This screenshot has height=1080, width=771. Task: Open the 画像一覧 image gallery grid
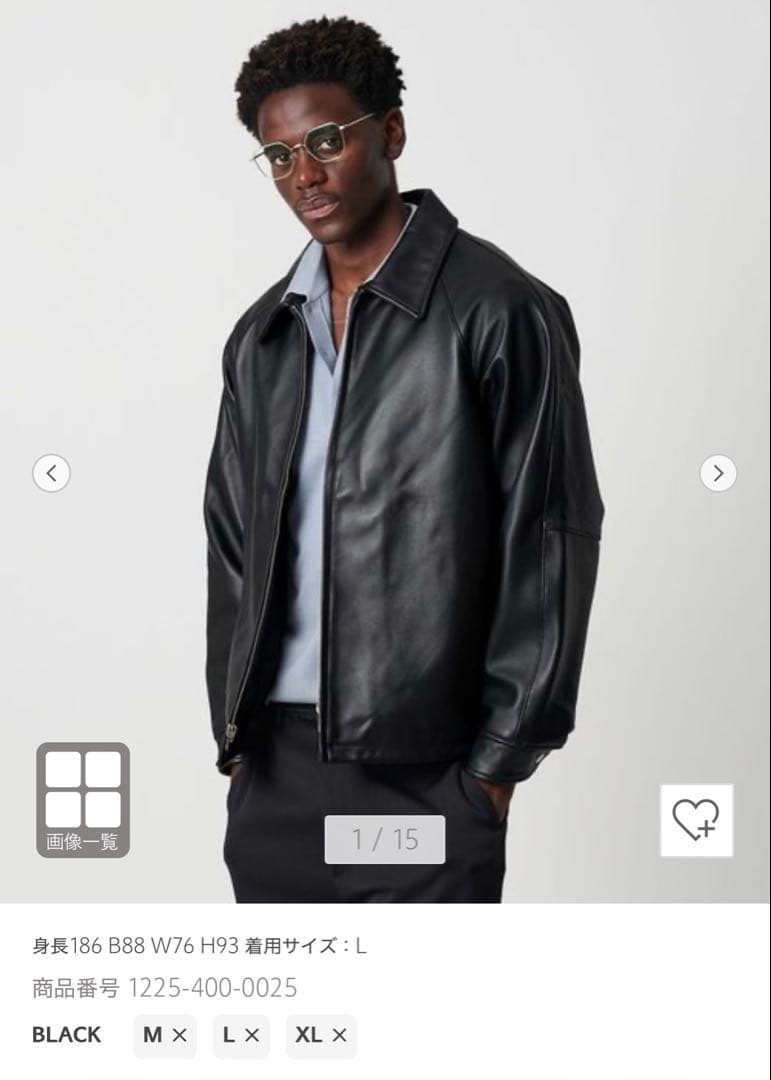pyautogui.click(x=83, y=799)
